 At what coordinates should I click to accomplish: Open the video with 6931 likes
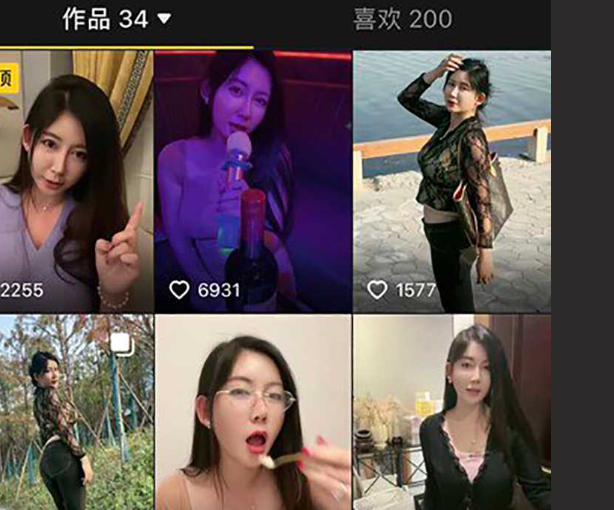(x=253, y=180)
